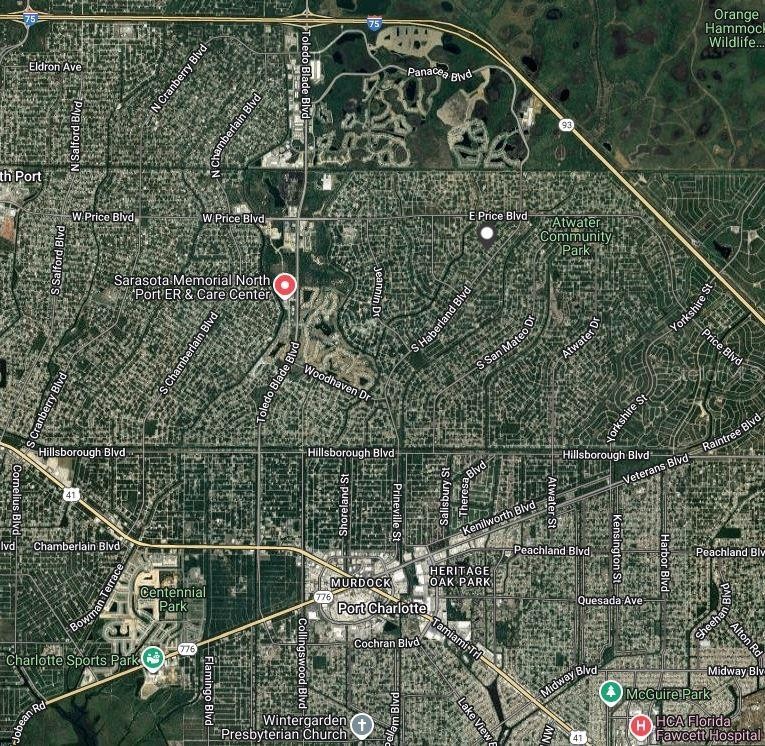The height and width of the screenshot is (746, 765).
Task: Select the Wintergarden Presbyterian Church marker
Action: [x=362, y=724]
